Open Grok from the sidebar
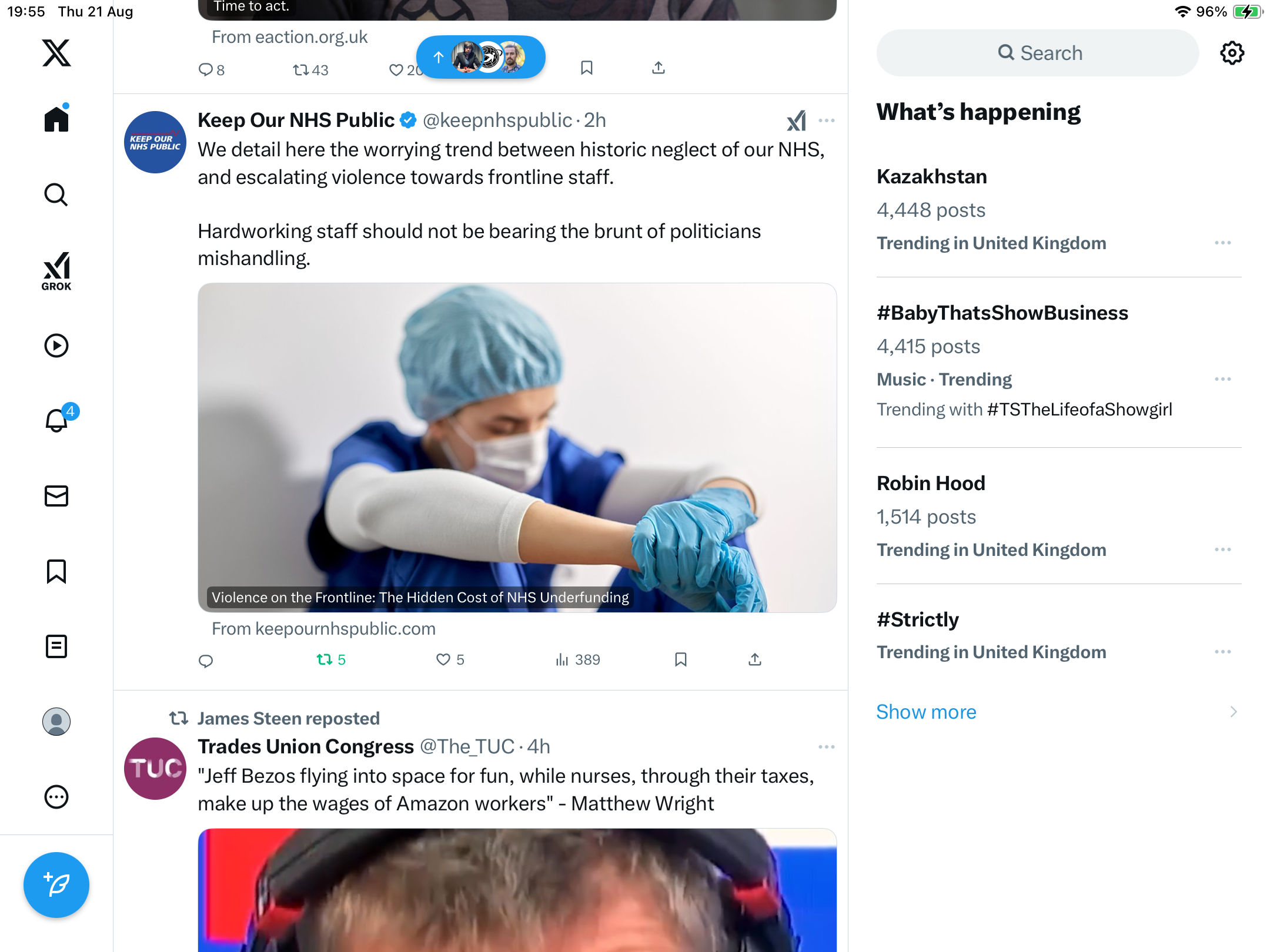The image size is (1270, 952). [x=56, y=271]
